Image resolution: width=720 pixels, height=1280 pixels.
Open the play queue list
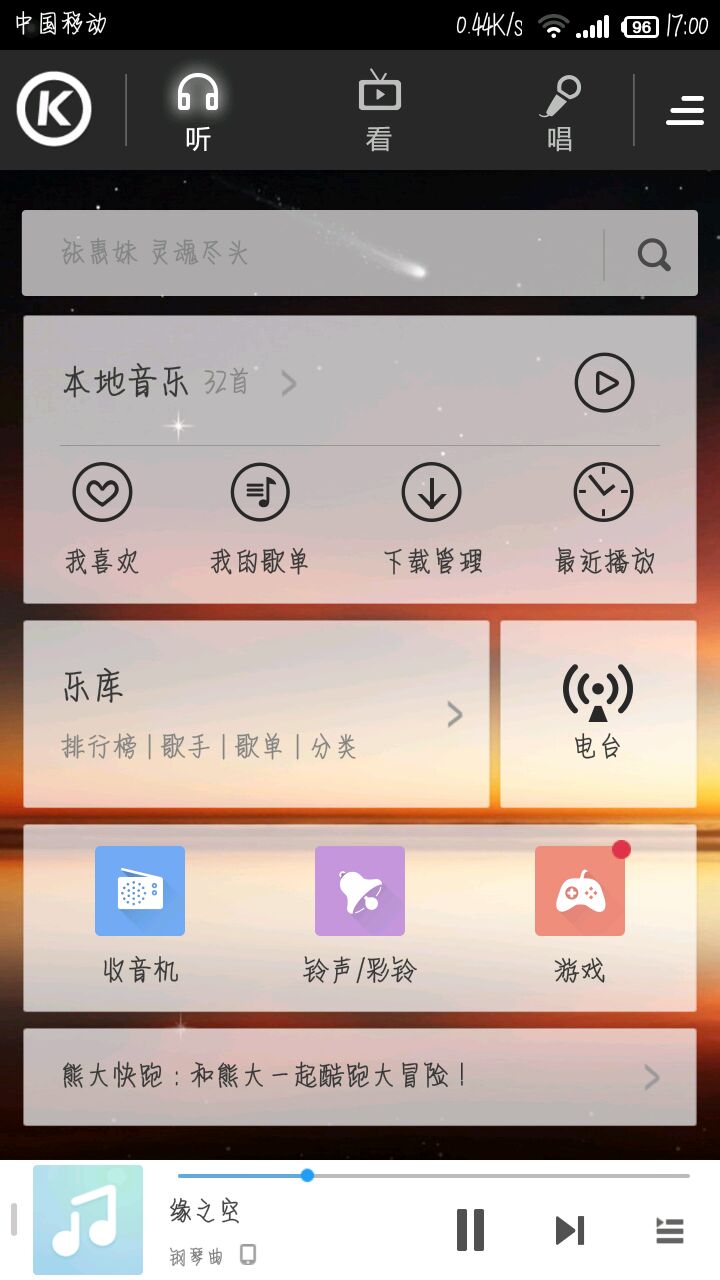(669, 1230)
